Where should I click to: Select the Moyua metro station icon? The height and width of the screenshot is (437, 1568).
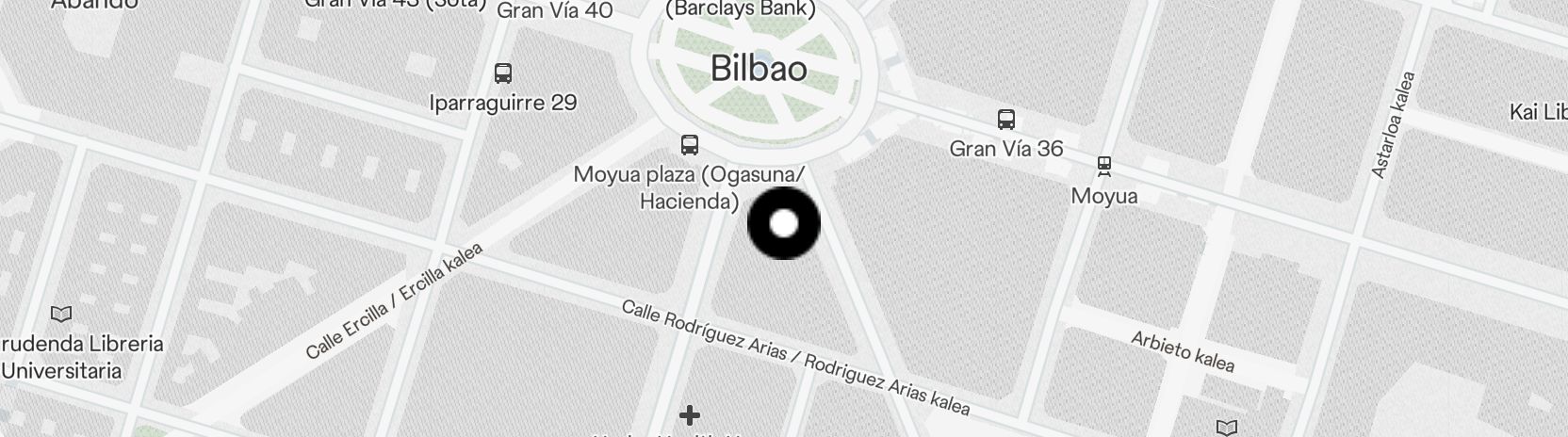pyautogui.click(x=1104, y=167)
